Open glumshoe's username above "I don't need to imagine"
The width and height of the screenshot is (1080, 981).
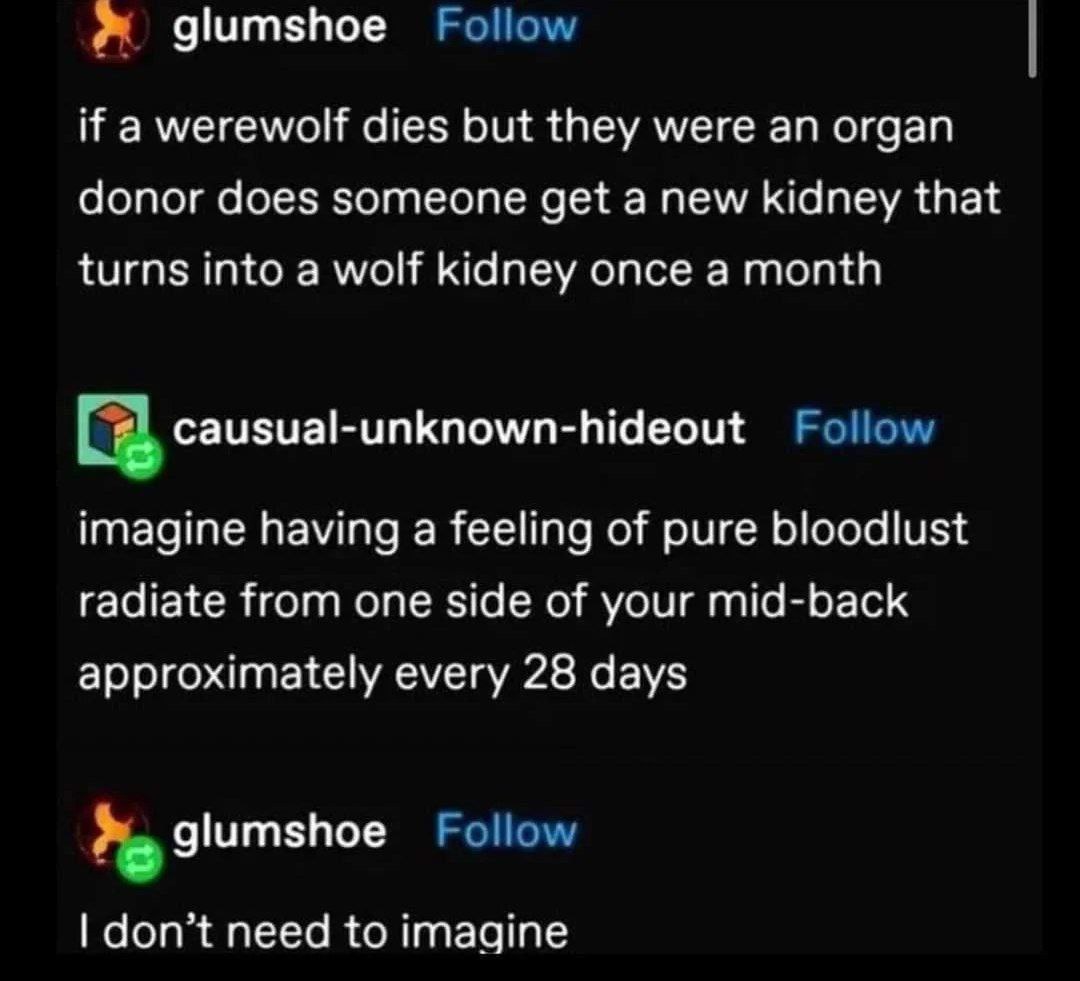pyautogui.click(x=280, y=831)
